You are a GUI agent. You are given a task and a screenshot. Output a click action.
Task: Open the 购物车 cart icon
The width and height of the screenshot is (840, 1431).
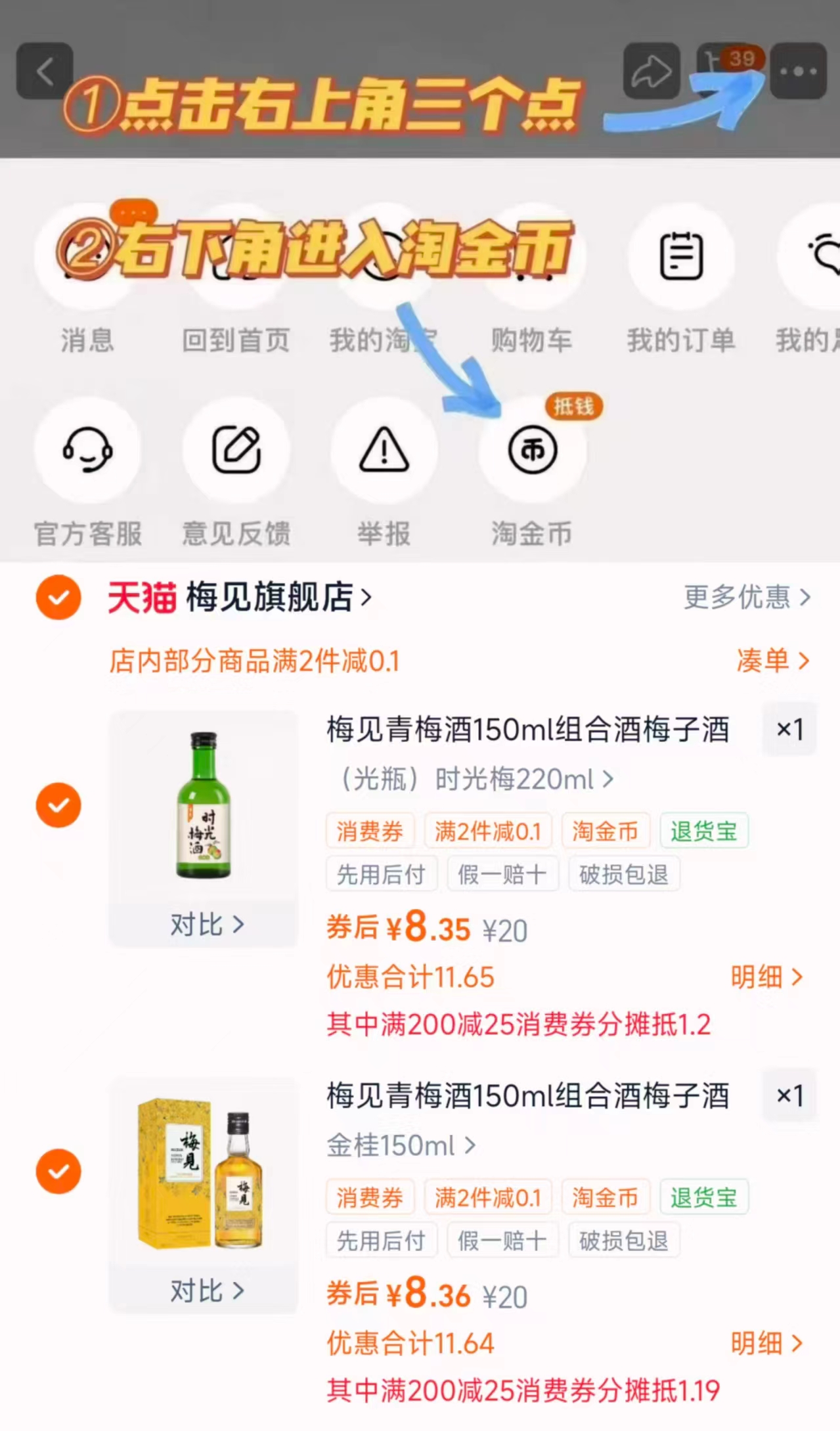pyautogui.click(x=533, y=257)
